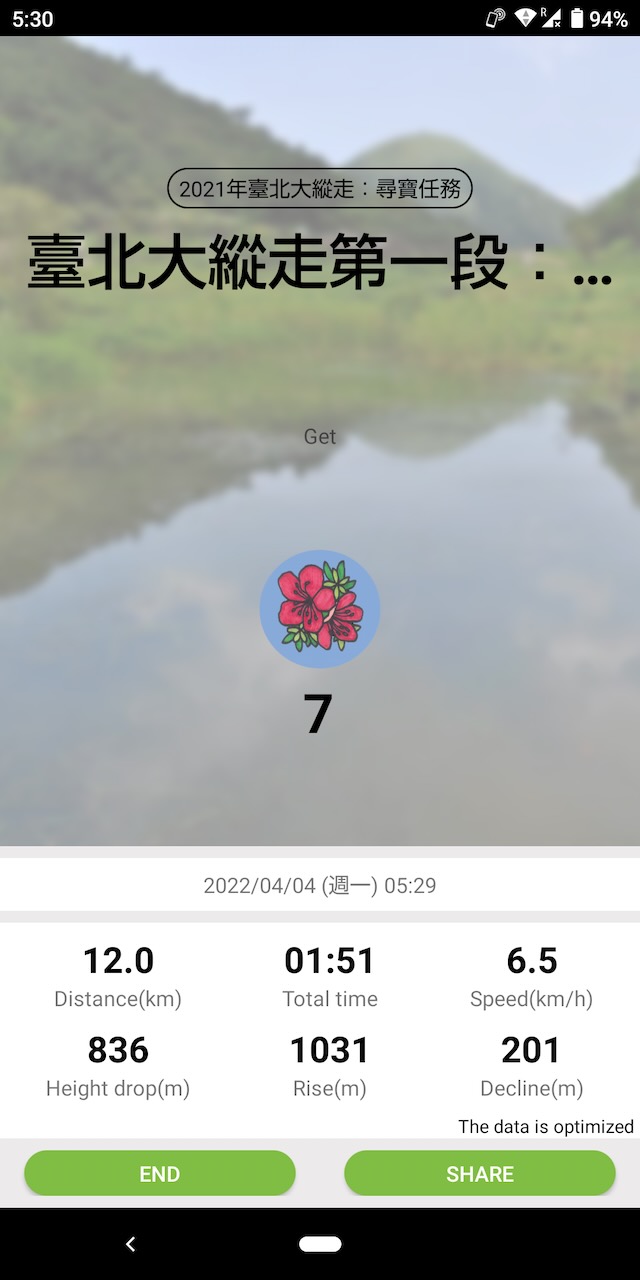
Task: Share this hiking record
Action: (x=480, y=1173)
